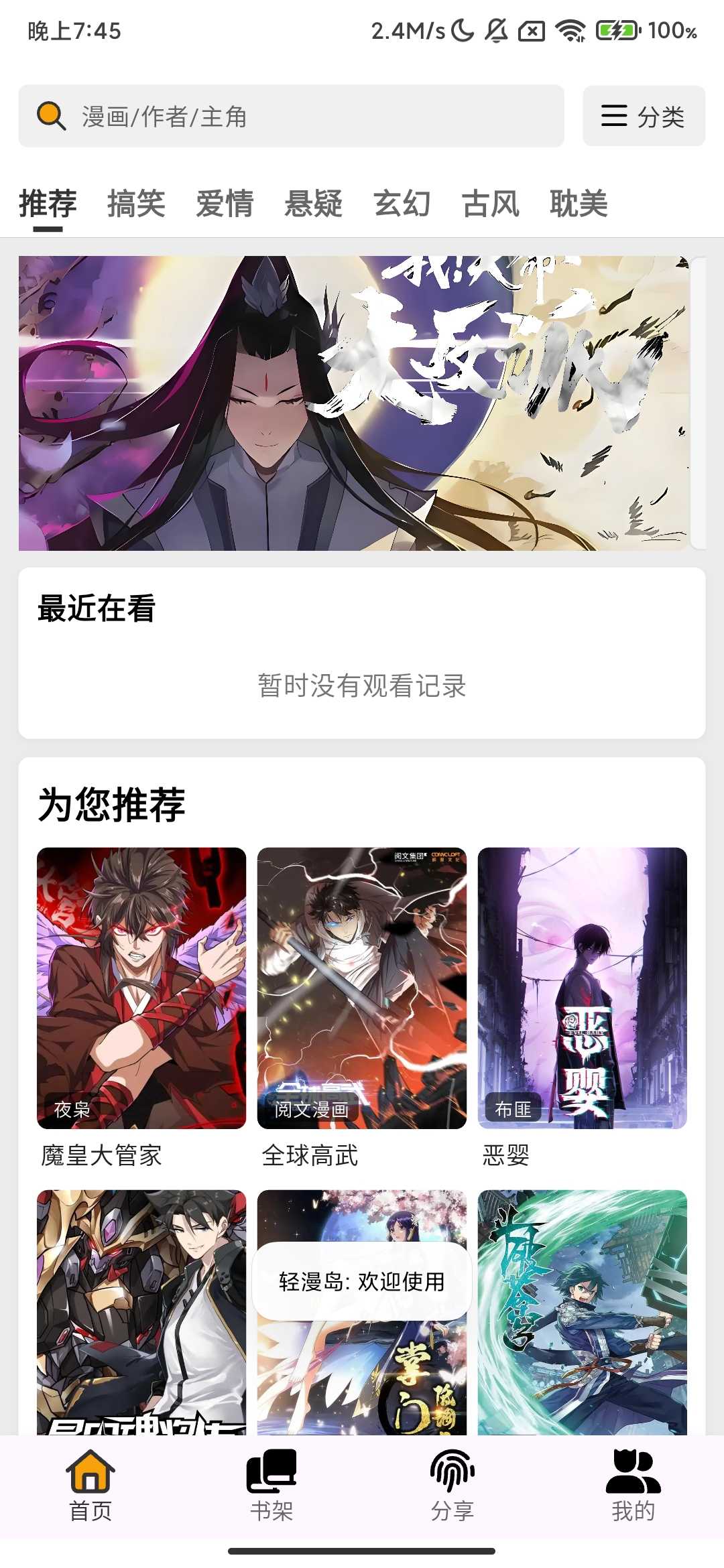Go to the 书架 bookshelf tab

coord(271,1484)
